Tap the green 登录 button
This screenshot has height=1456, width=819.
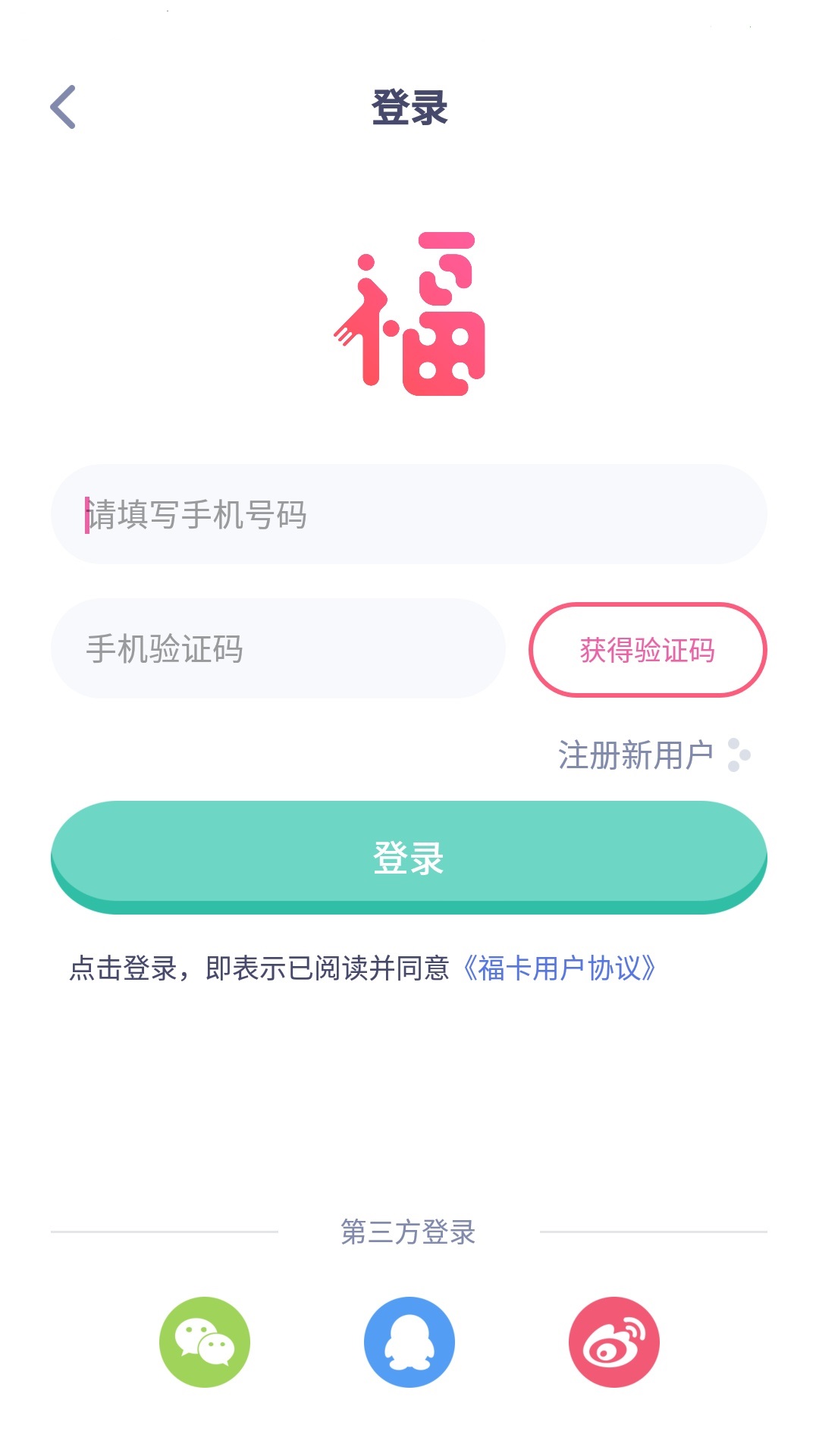coord(408,857)
